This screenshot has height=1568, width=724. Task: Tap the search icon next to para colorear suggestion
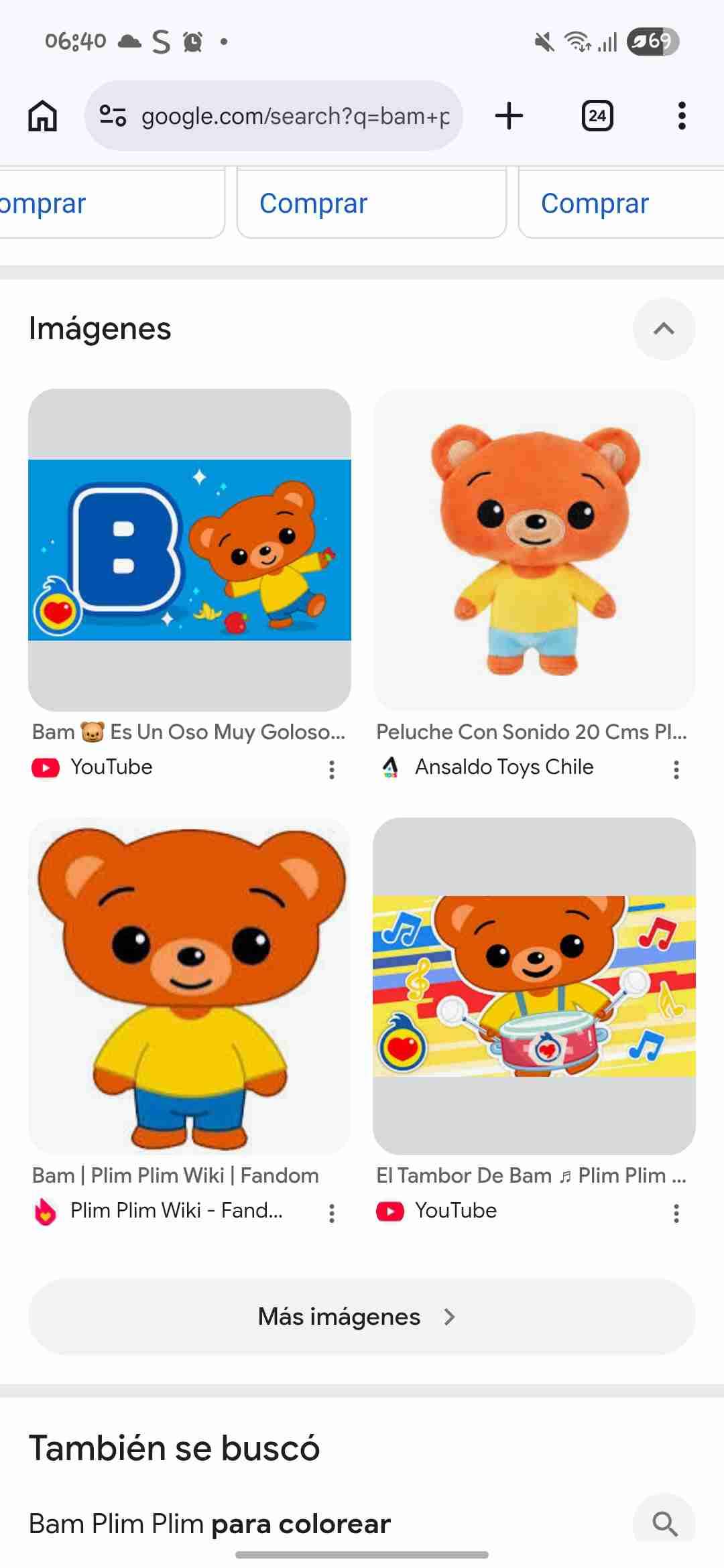pos(664,1522)
